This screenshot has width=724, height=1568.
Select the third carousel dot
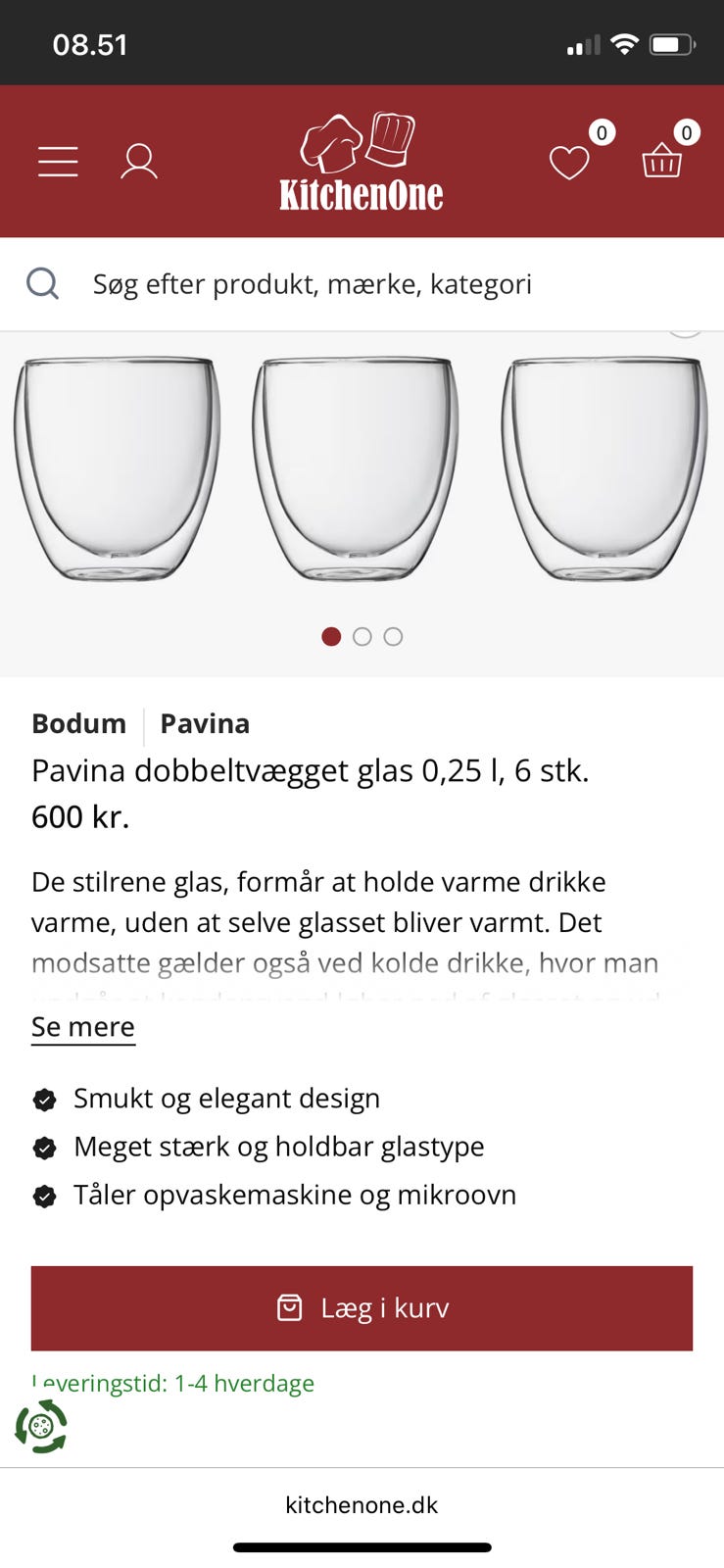393,636
